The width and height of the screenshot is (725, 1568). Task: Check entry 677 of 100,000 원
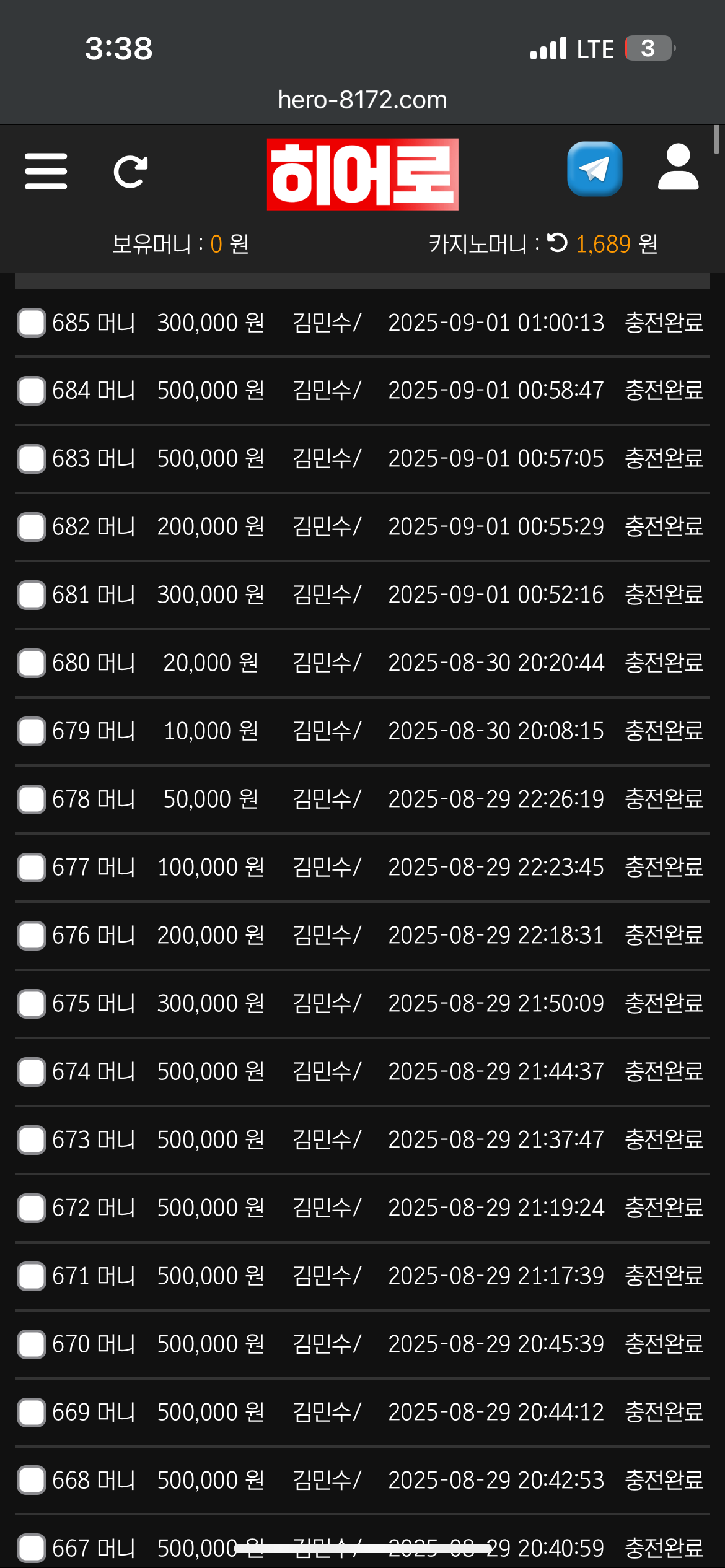pyautogui.click(x=32, y=868)
